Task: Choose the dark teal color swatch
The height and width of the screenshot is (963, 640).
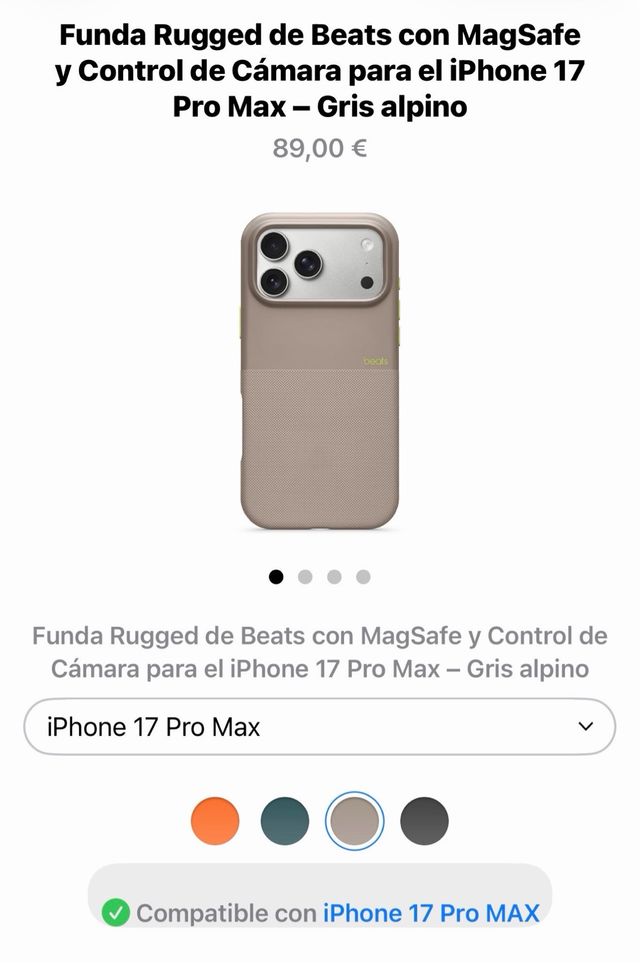Action: 285,821
